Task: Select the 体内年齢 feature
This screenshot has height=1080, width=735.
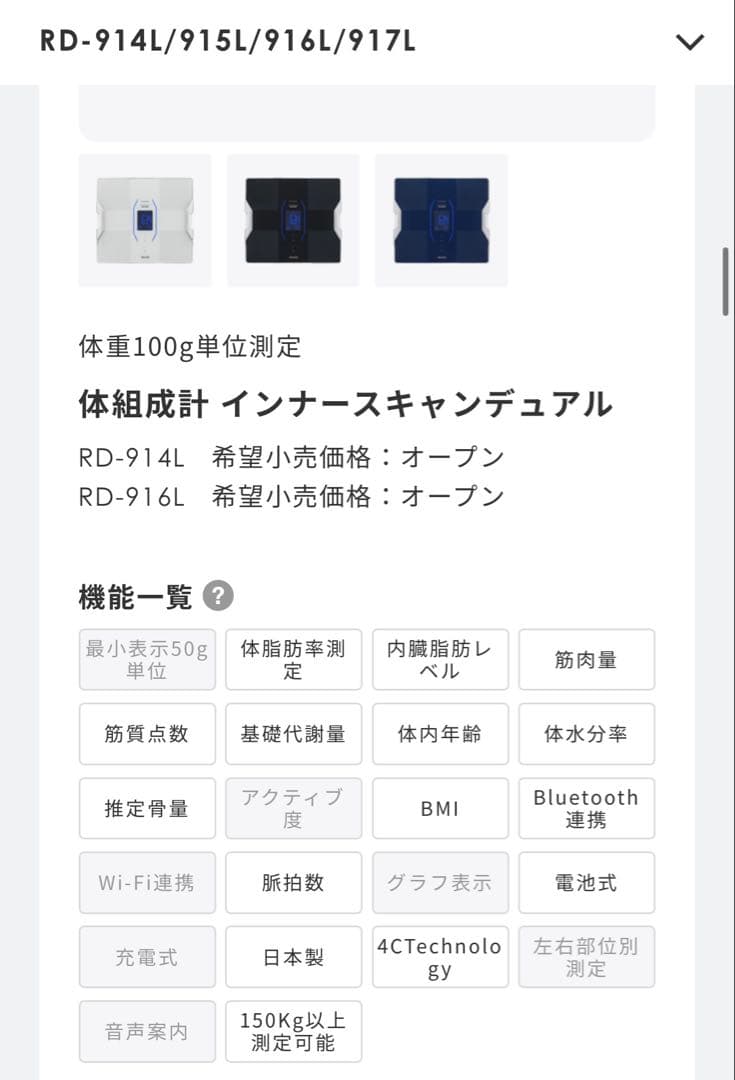Action: 440,734
